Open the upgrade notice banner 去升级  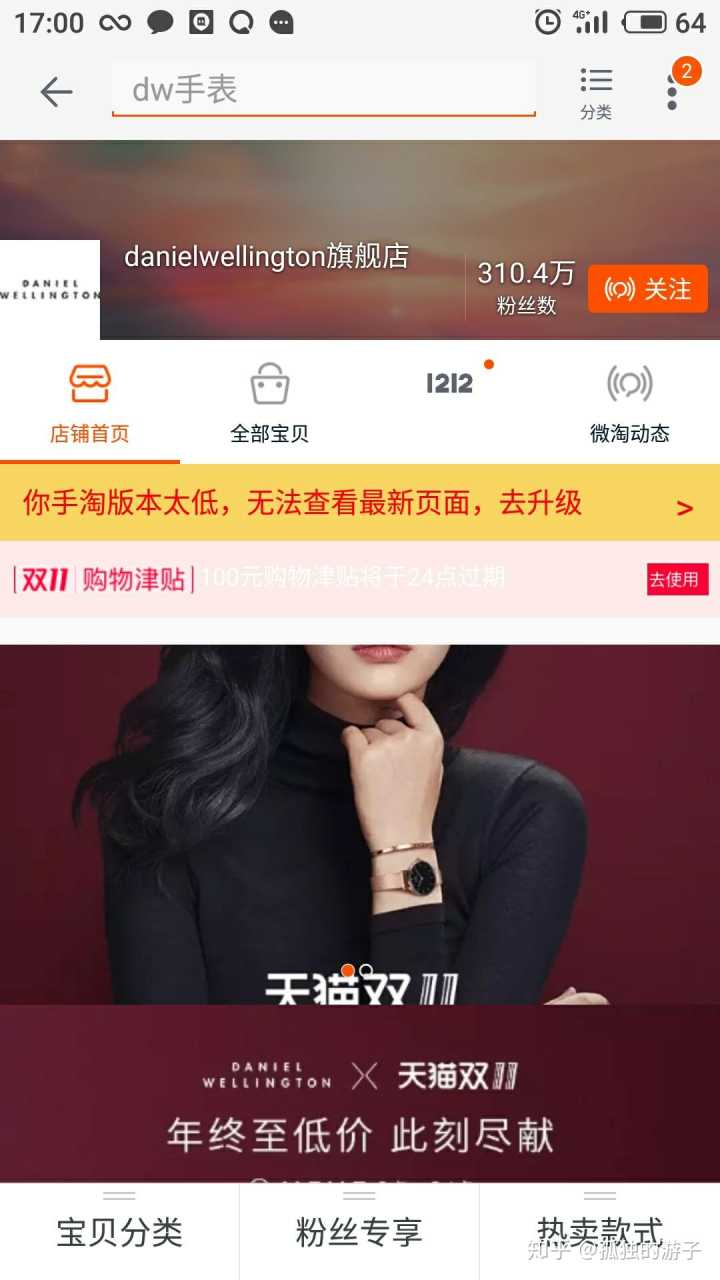tap(360, 503)
